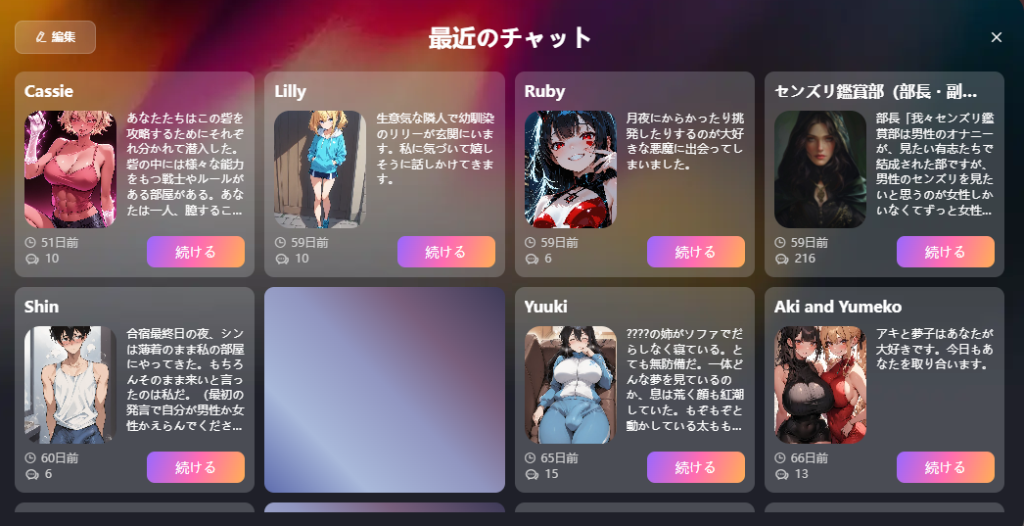Continue the chat with Shin
This screenshot has width=1024, height=526.
[195, 467]
